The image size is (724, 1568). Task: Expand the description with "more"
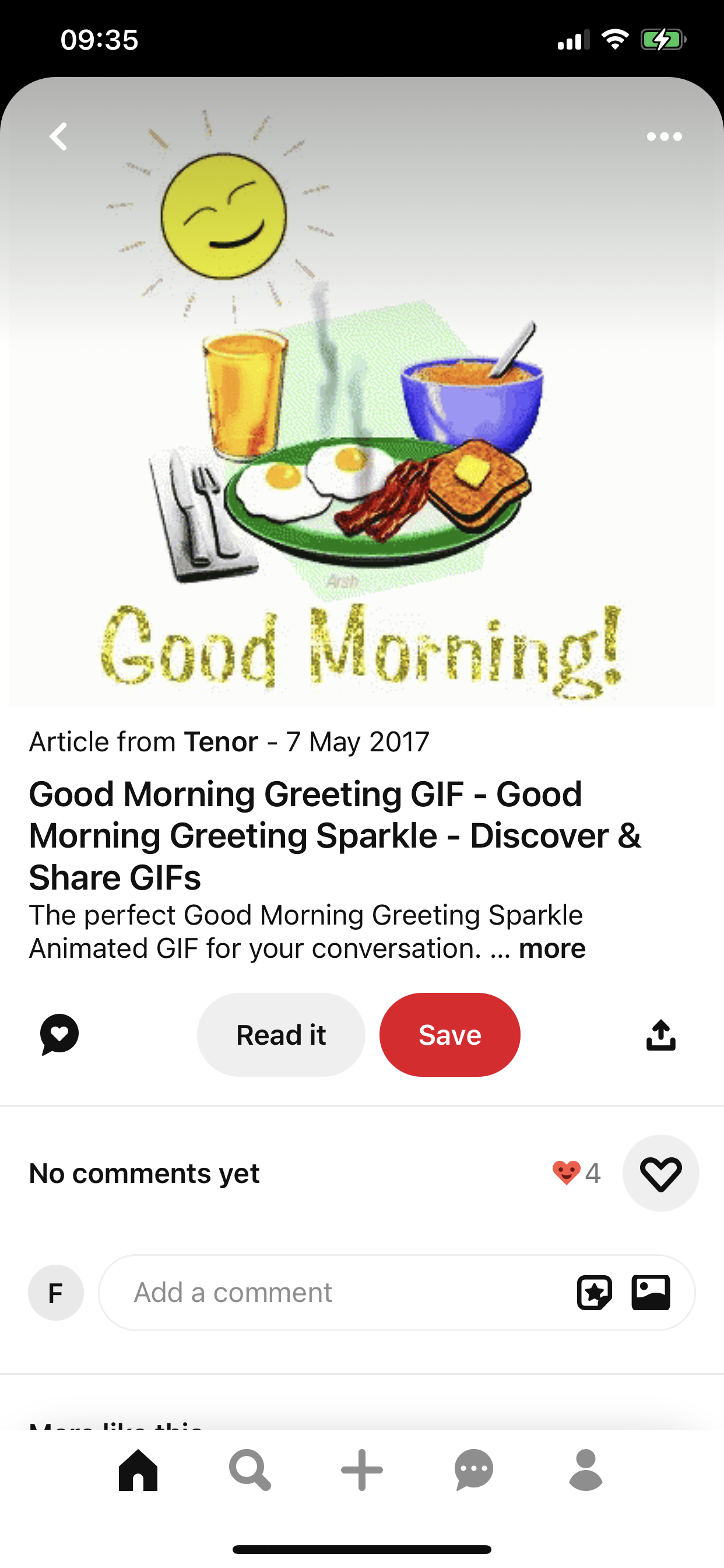pos(552,949)
